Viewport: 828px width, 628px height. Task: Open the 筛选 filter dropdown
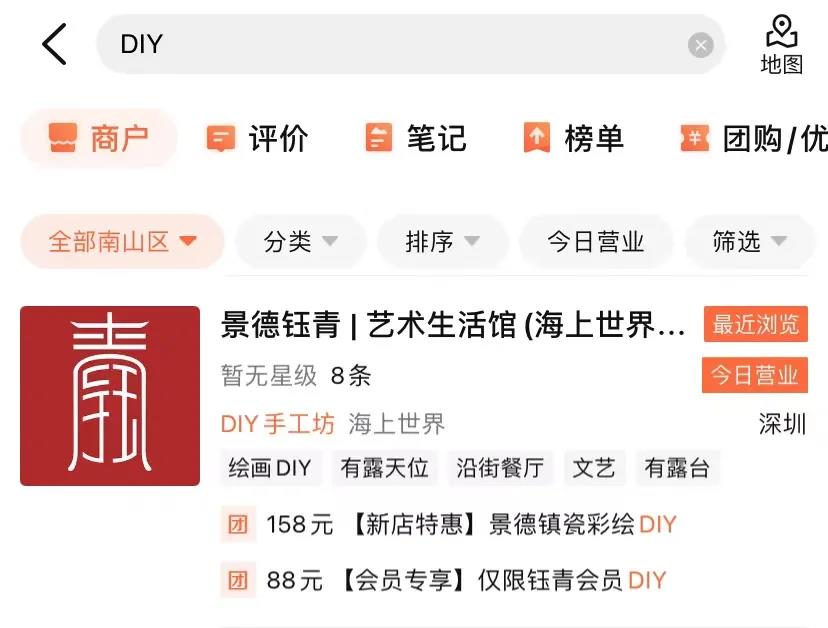(749, 241)
